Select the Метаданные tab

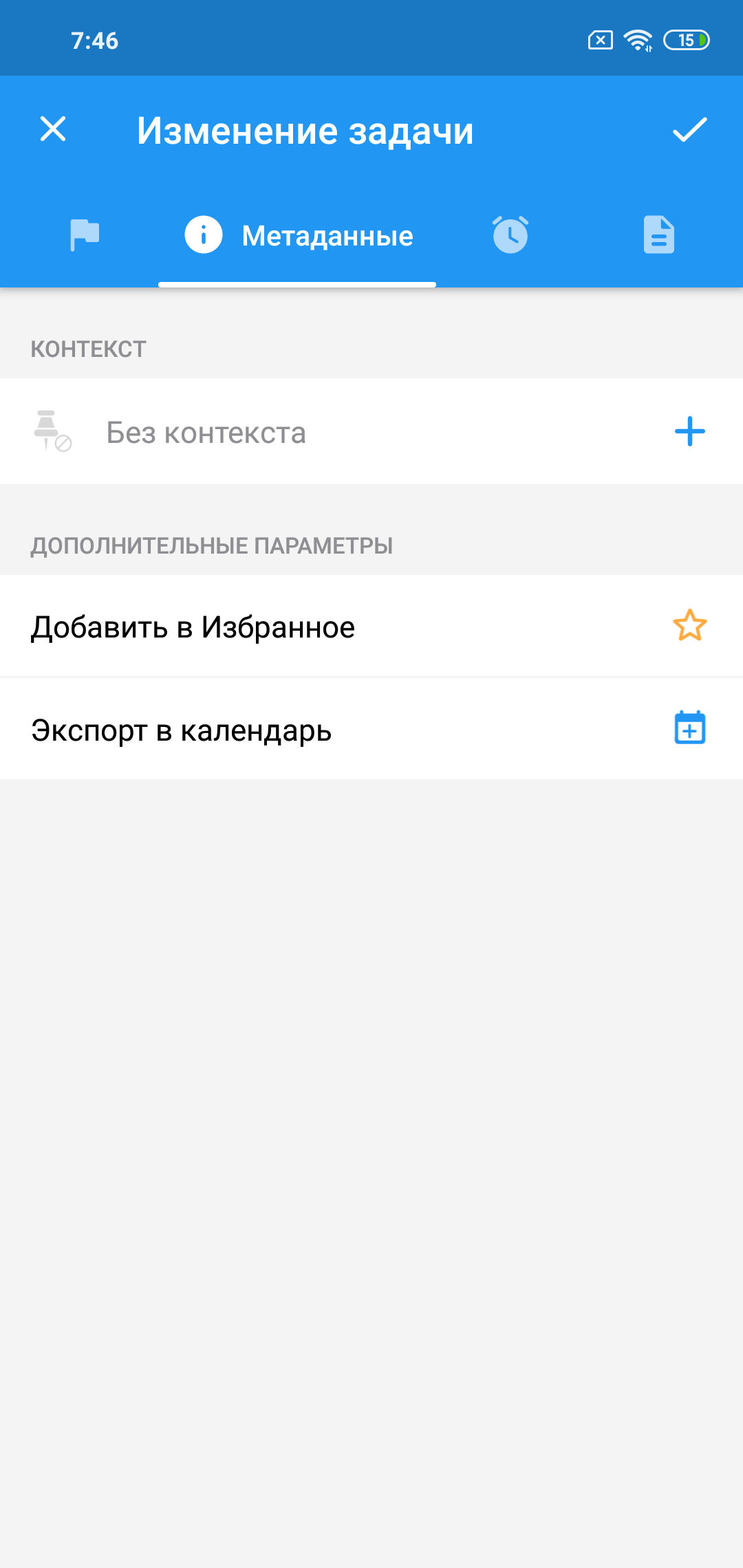(x=299, y=235)
